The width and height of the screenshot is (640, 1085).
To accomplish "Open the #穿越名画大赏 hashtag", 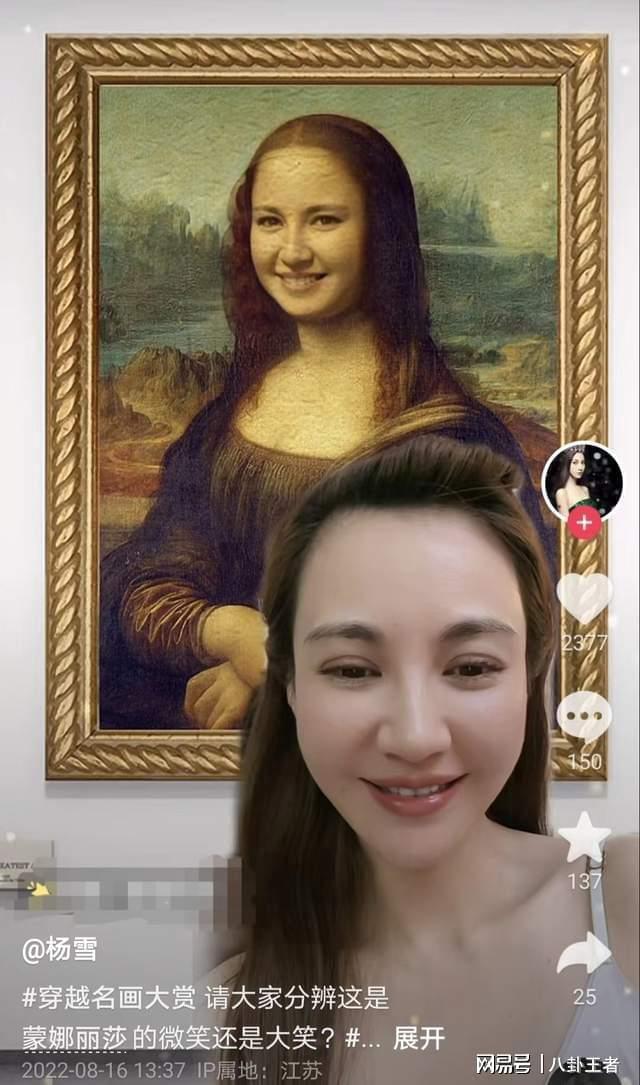I will pos(110,997).
